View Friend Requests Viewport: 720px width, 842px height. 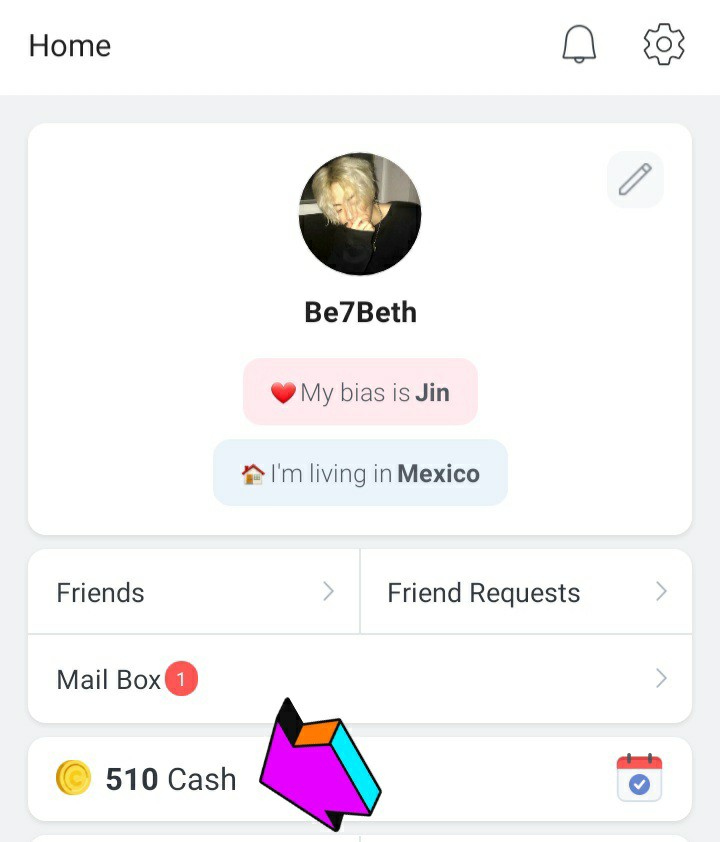click(526, 592)
